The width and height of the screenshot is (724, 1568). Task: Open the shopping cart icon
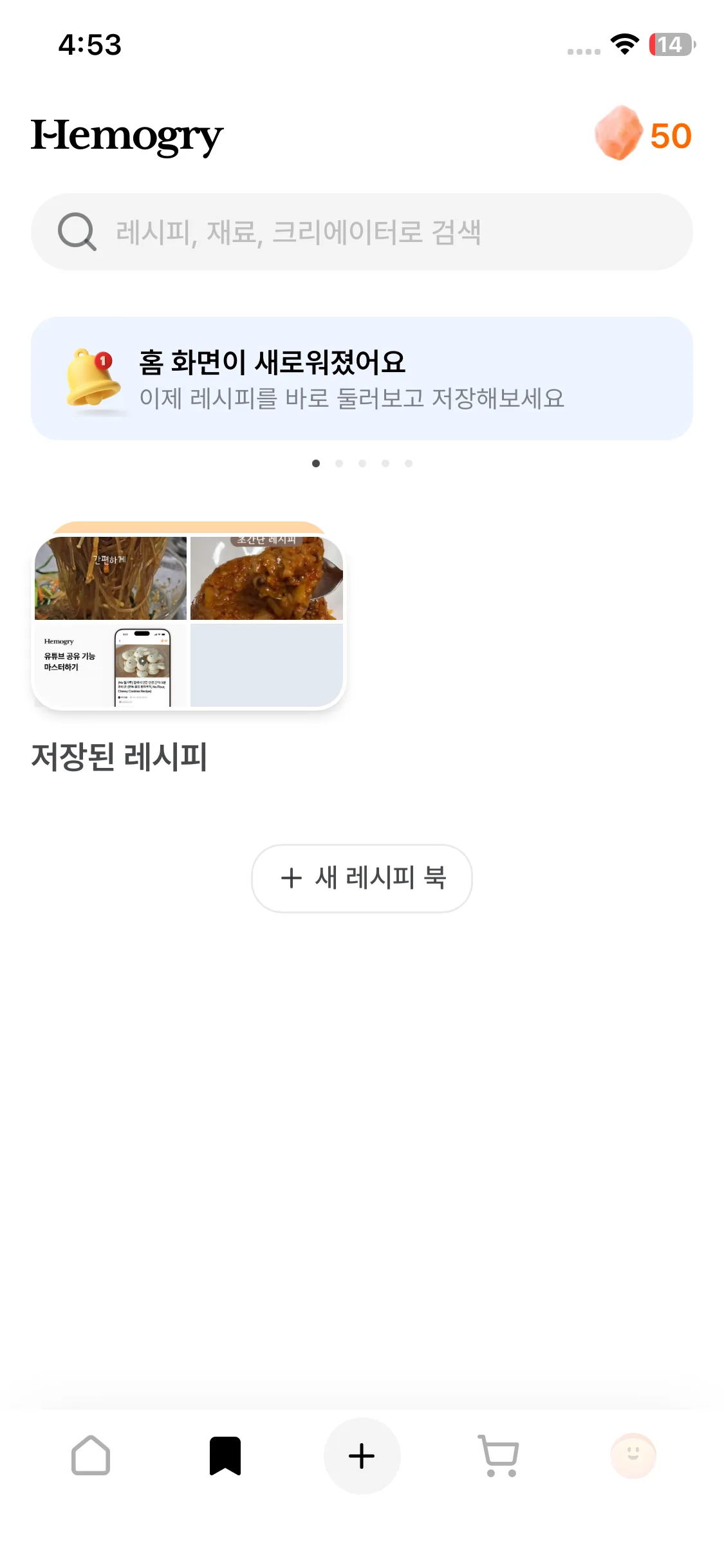pos(500,1456)
